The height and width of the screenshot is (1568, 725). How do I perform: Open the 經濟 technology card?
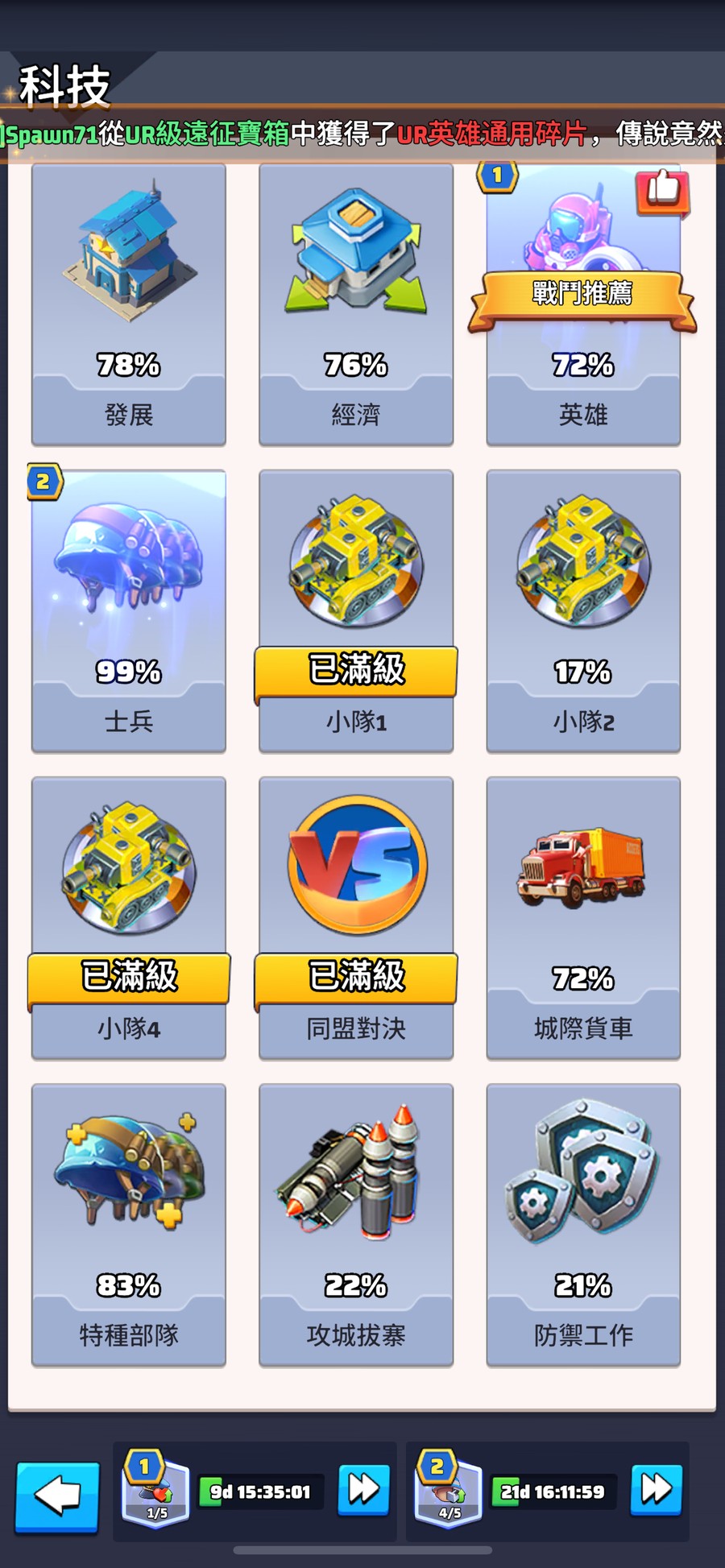[355, 304]
